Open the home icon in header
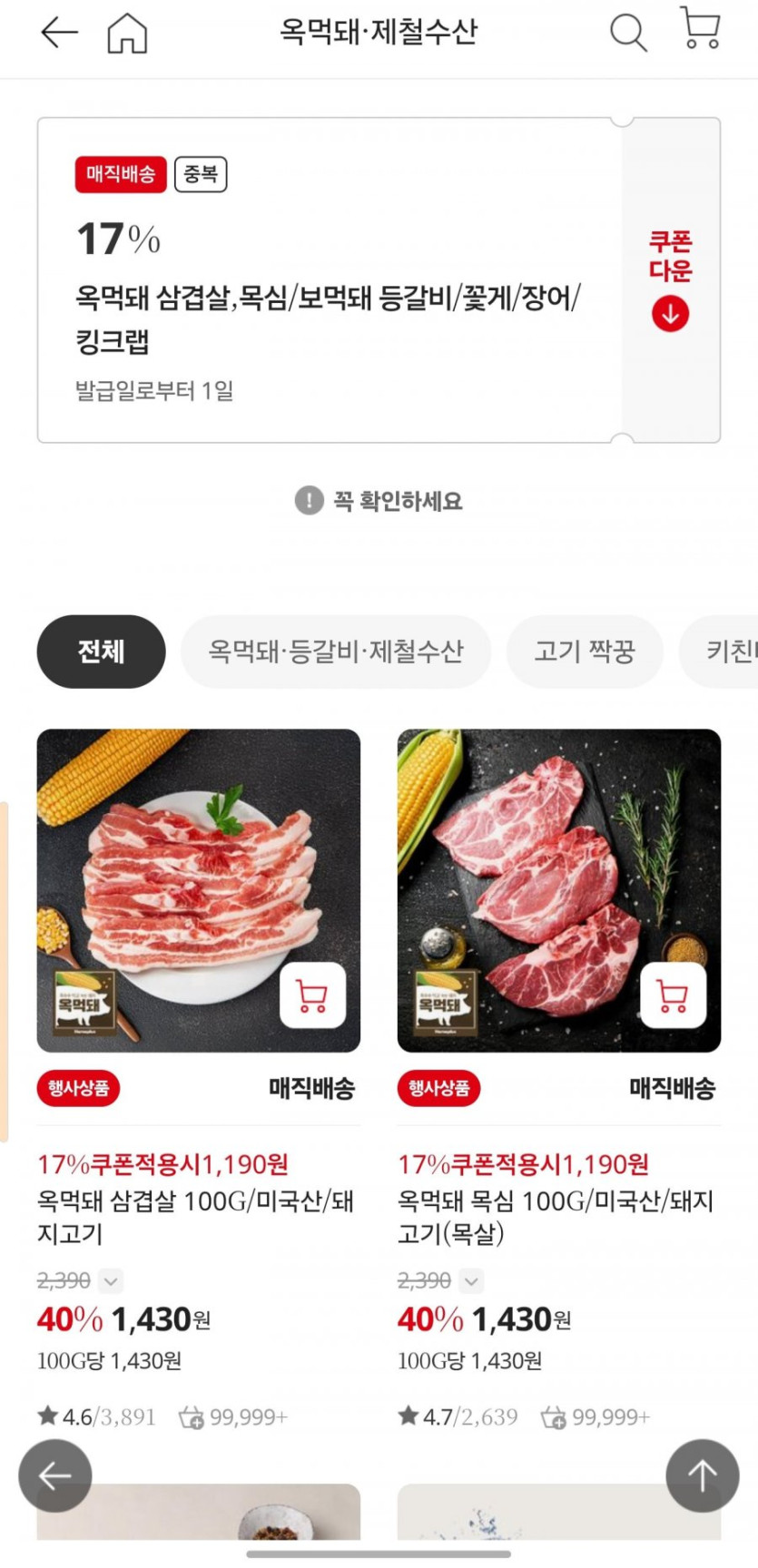Viewport: 758px width, 1568px height. click(x=127, y=34)
